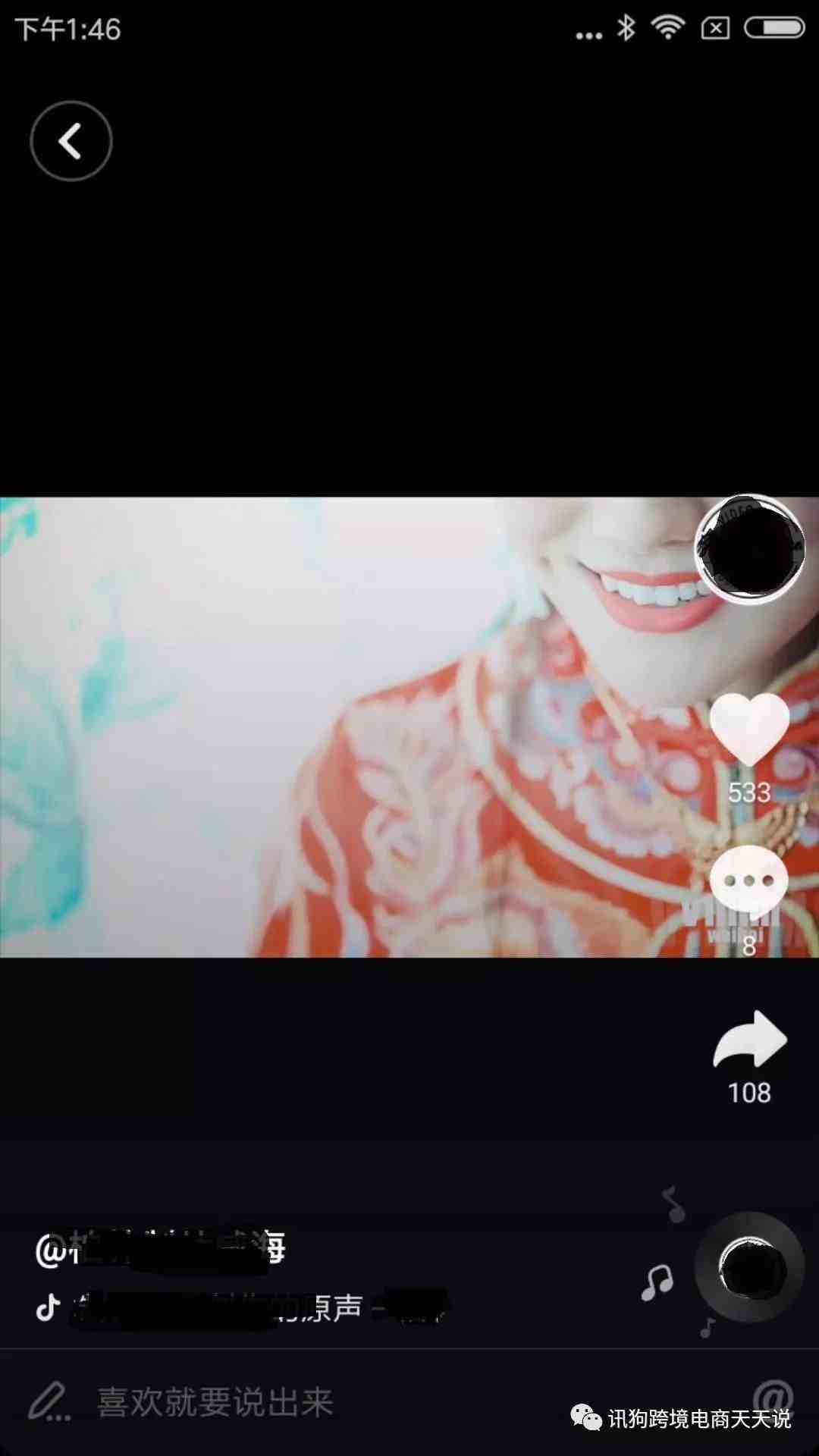Open the creator's @username link
The height and width of the screenshot is (1456, 819).
(x=161, y=1249)
